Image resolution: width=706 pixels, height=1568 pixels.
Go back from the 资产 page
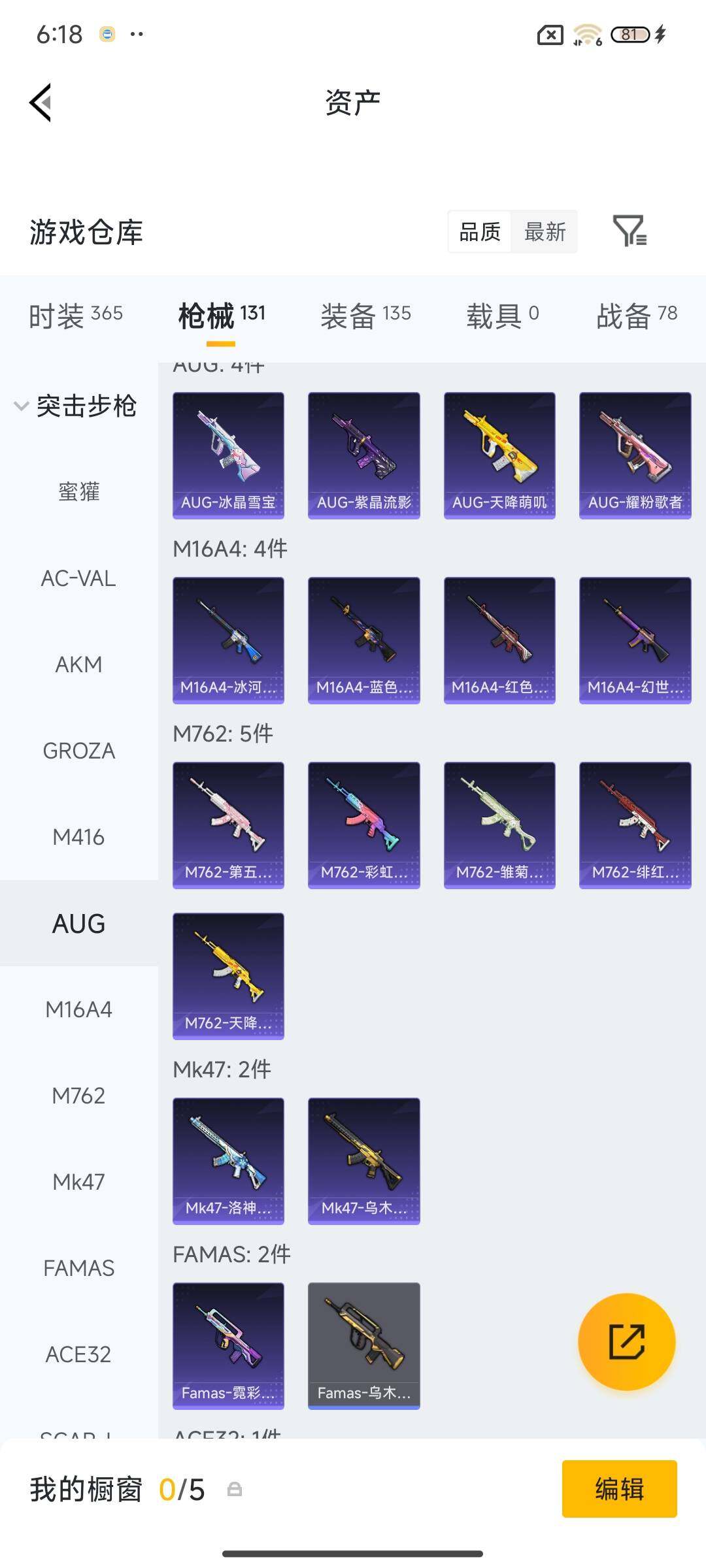41,103
